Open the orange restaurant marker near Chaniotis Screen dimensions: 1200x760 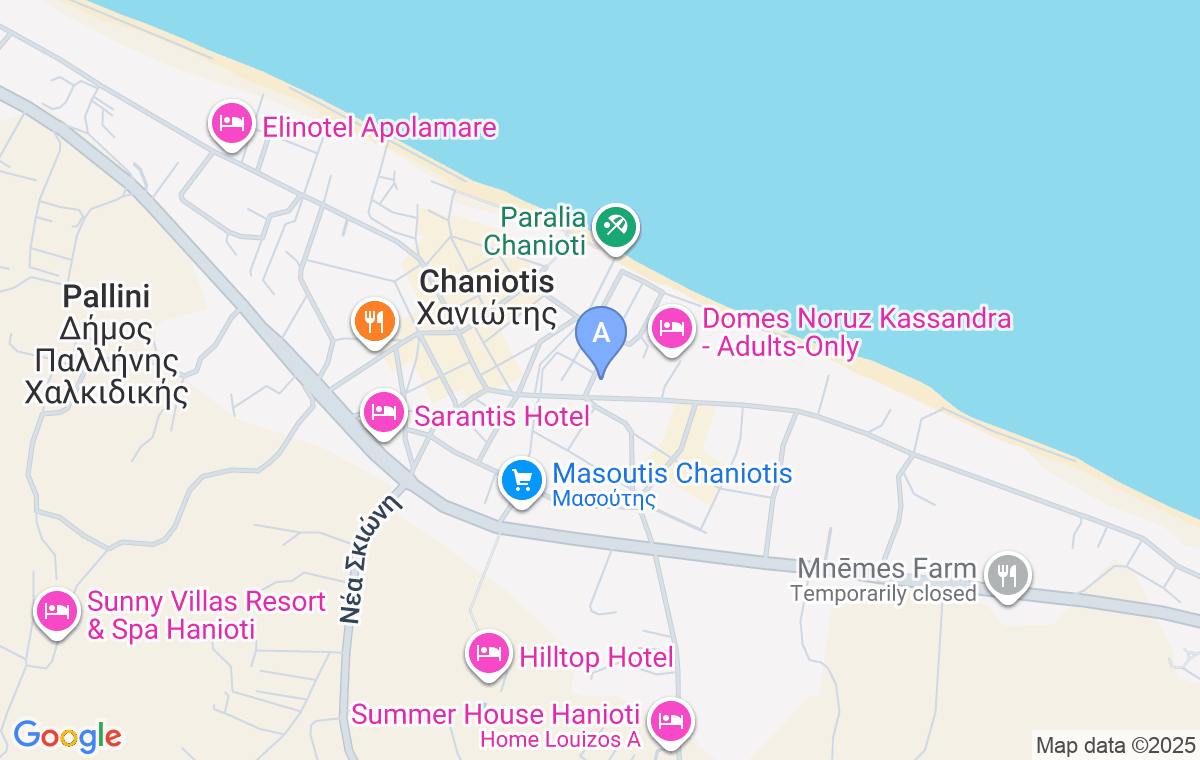375,322
